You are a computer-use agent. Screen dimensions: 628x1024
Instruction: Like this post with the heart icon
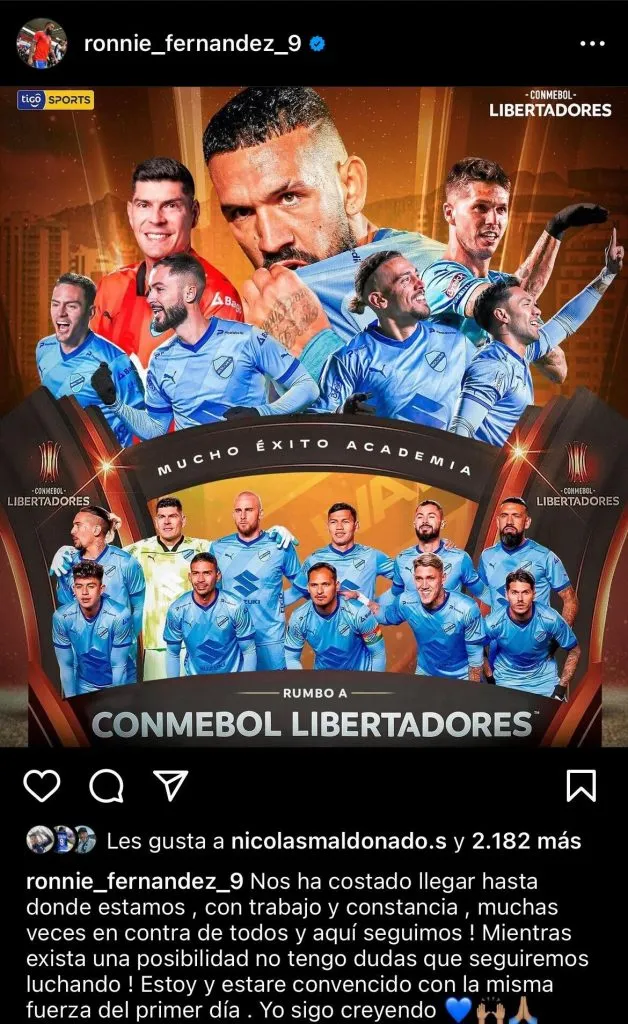pos(42,786)
